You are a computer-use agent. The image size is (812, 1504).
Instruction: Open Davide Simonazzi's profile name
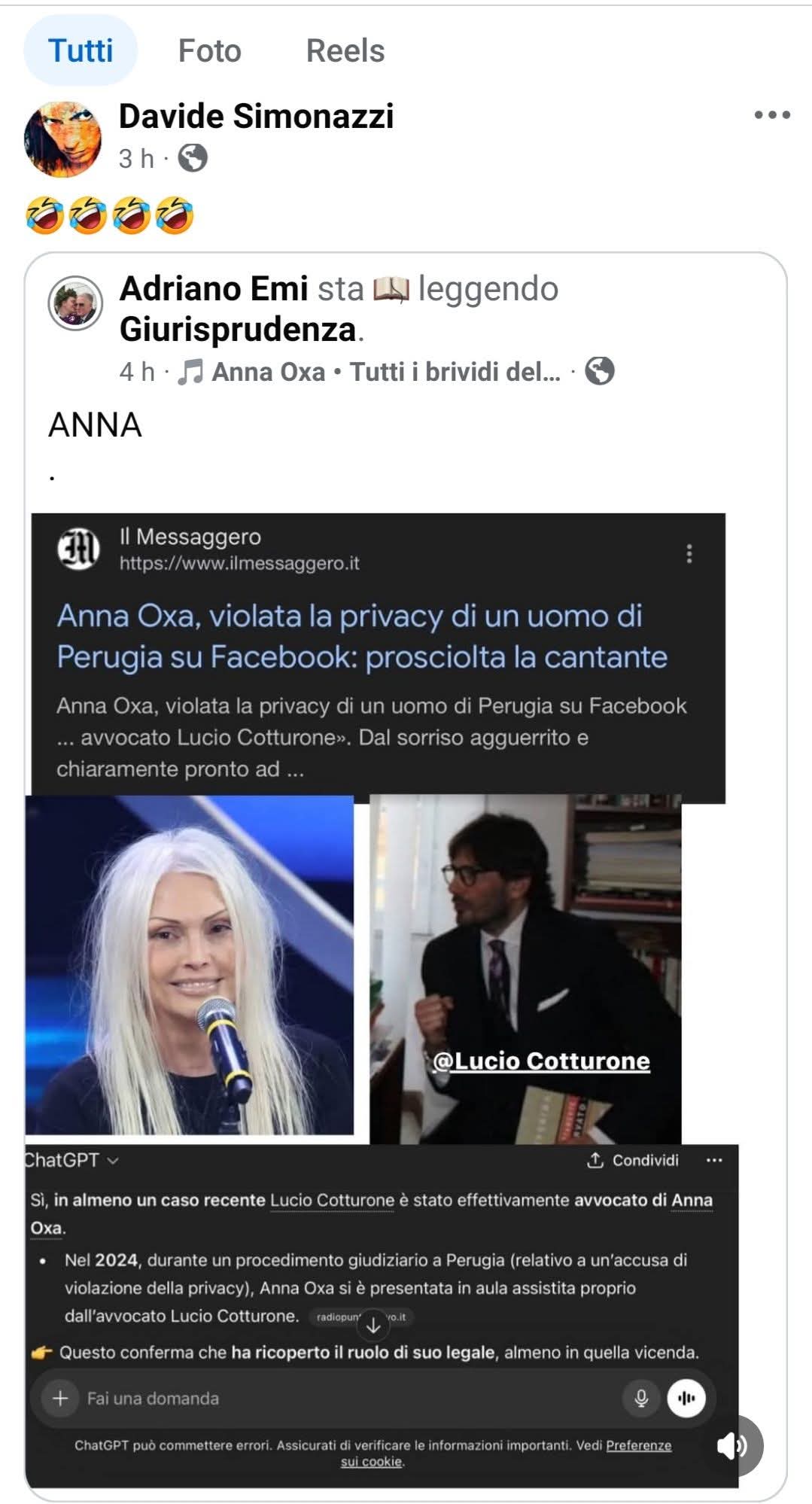[x=256, y=117]
